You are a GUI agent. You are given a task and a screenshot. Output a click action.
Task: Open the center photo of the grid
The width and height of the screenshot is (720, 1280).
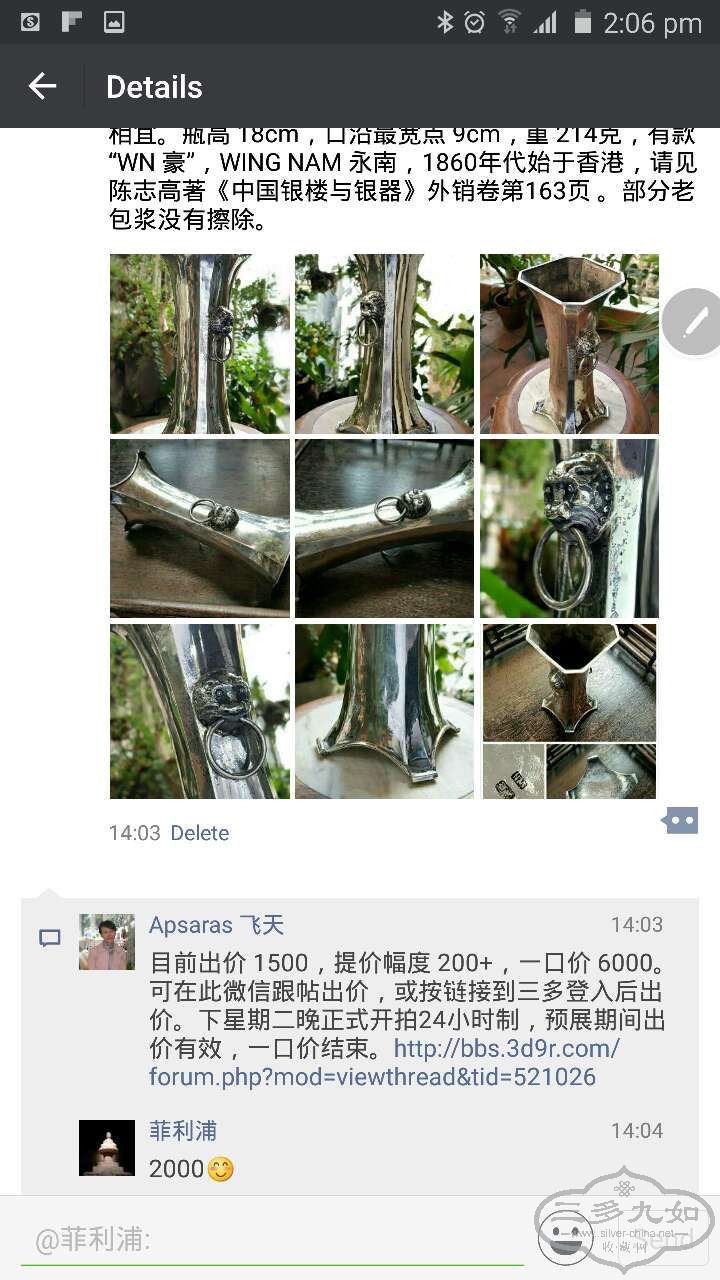[384, 528]
